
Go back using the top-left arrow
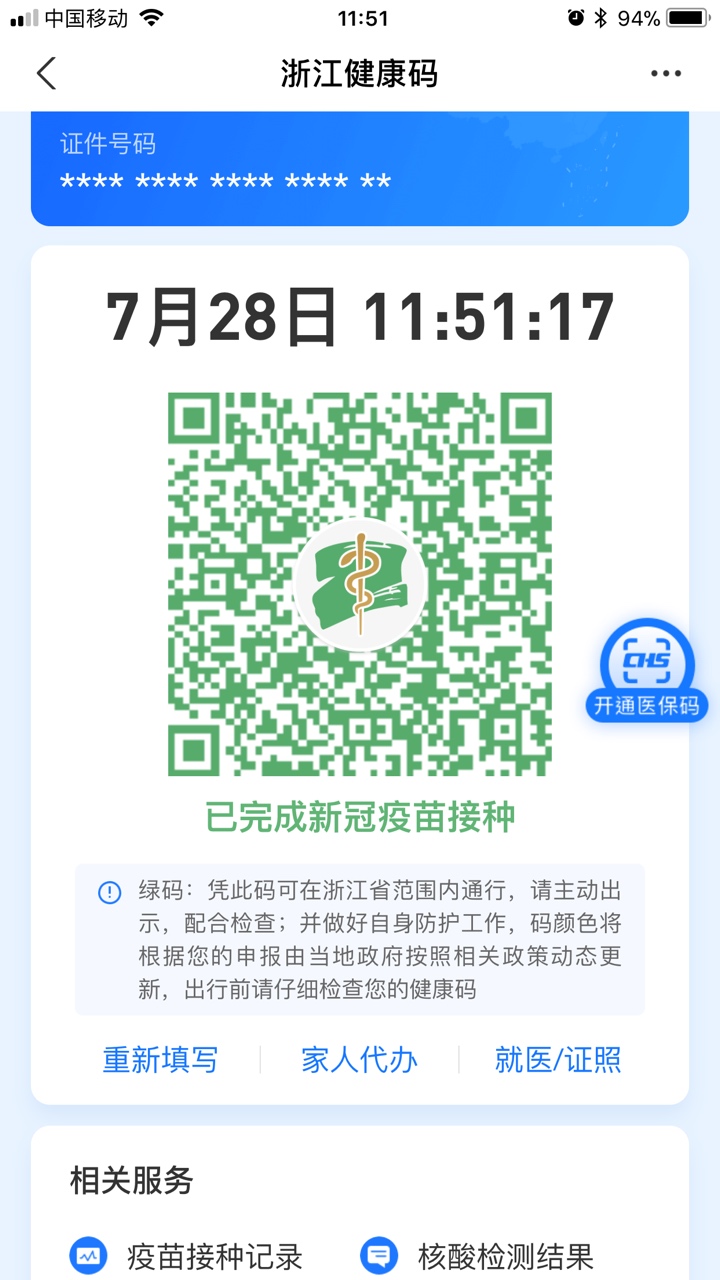46,73
